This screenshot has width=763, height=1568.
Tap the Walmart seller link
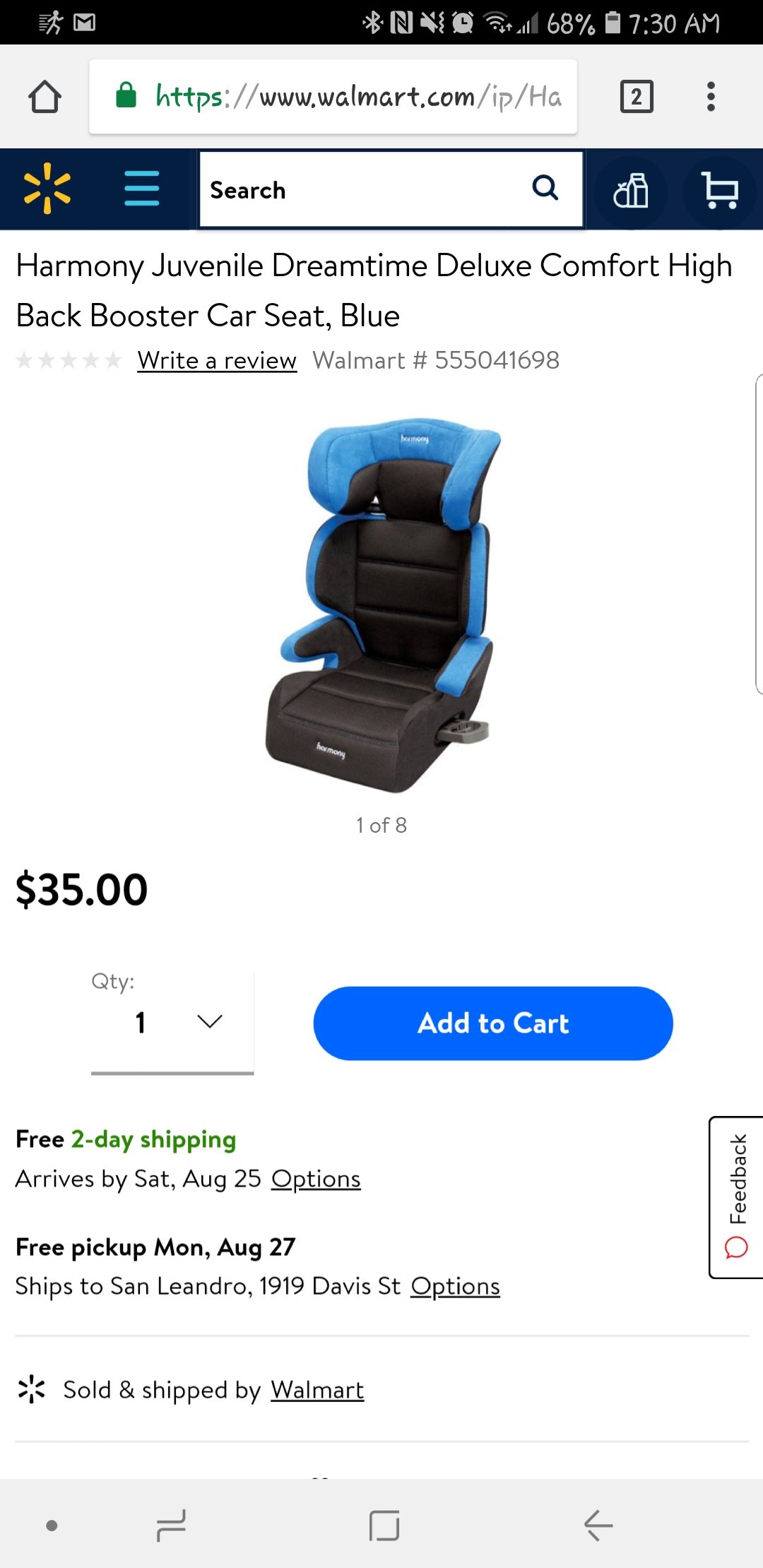tap(317, 1390)
